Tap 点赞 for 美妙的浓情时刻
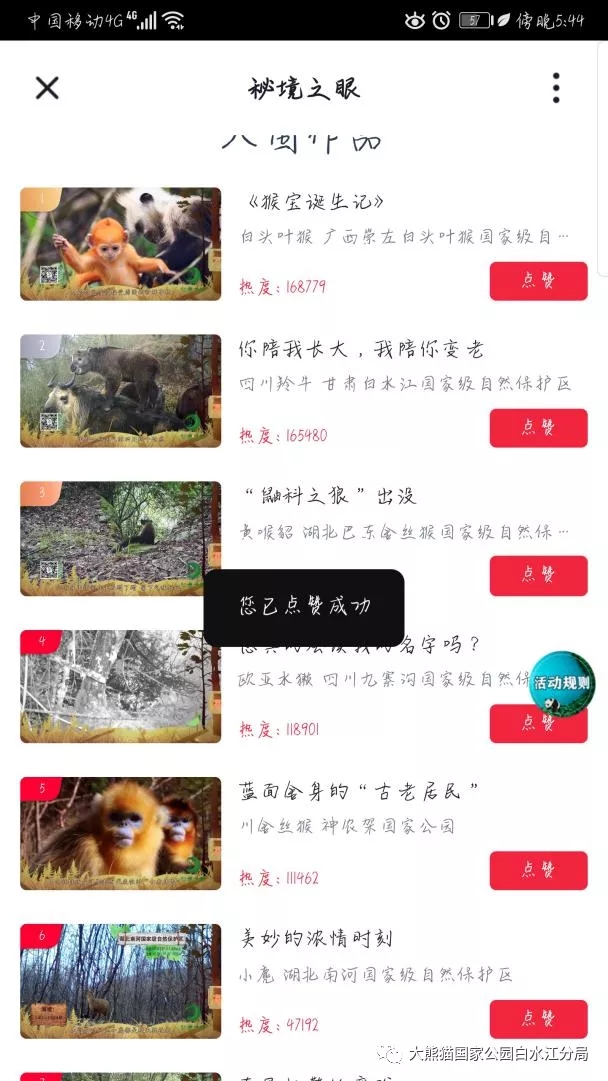Image resolution: width=608 pixels, height=1081 pixels. click(538, 1019)
